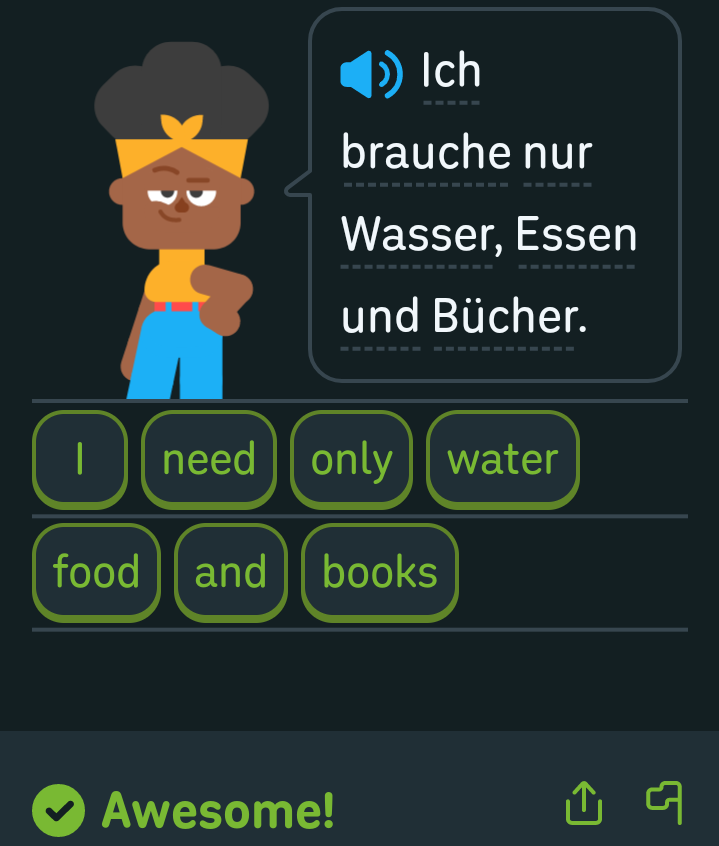Report this exercise with the flag icon
Viewport: 719px width, 846px height.
pyautogui.click(x=665, y=802)
